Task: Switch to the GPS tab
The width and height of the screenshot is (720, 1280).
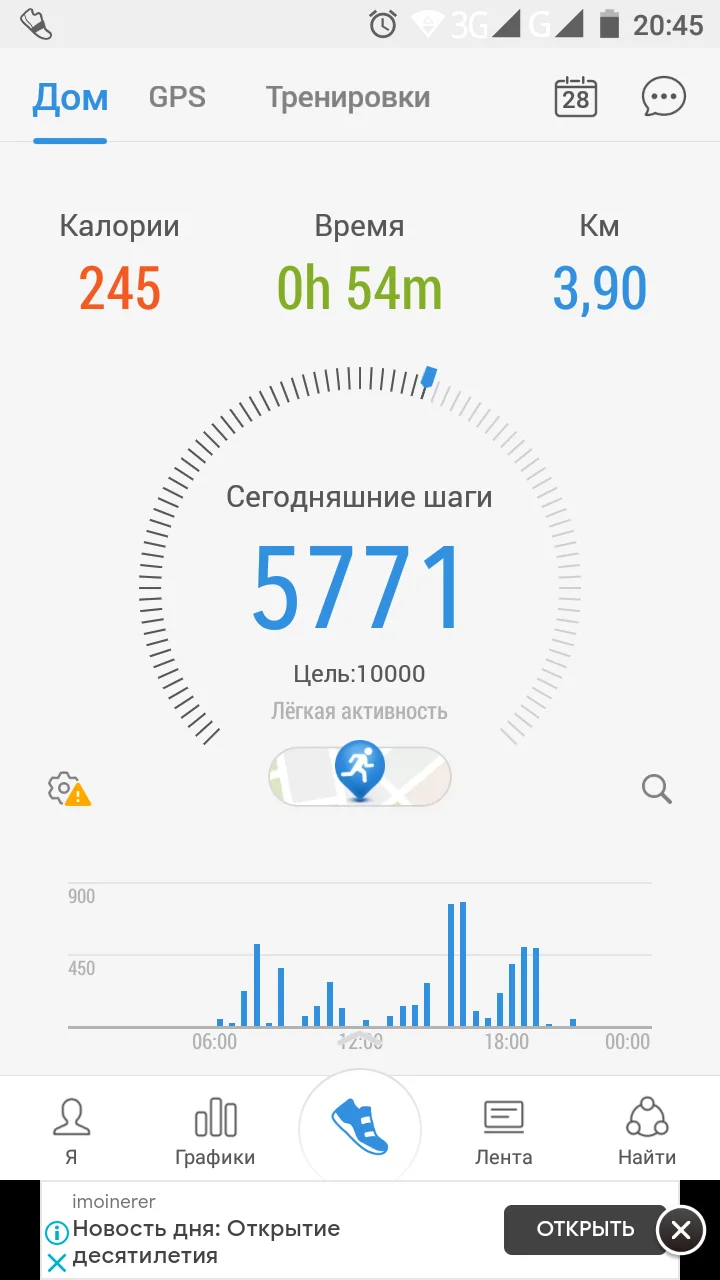Action: 177,96
